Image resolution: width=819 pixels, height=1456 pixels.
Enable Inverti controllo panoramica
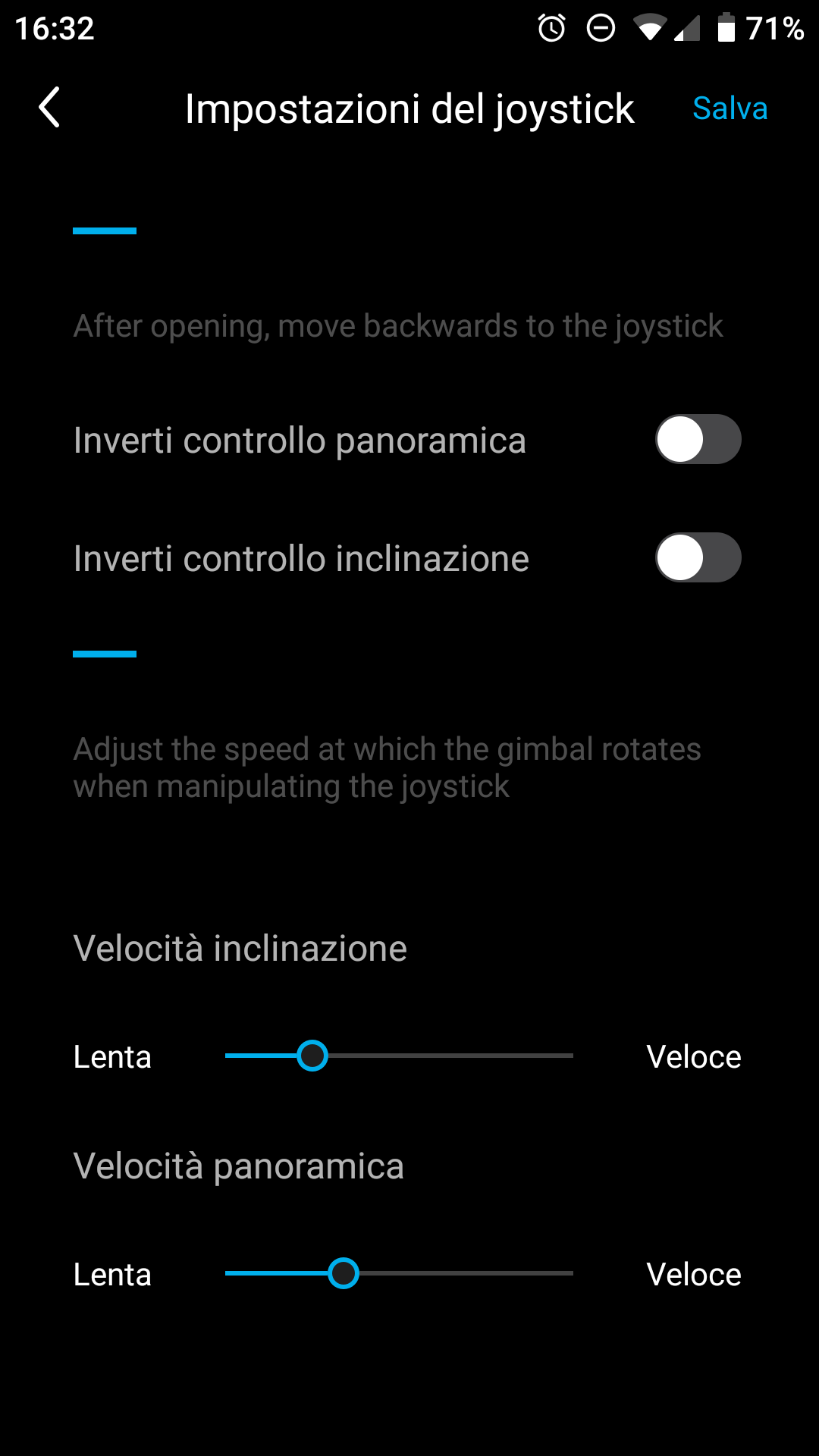pyautogui.click(x=698, y=439)
